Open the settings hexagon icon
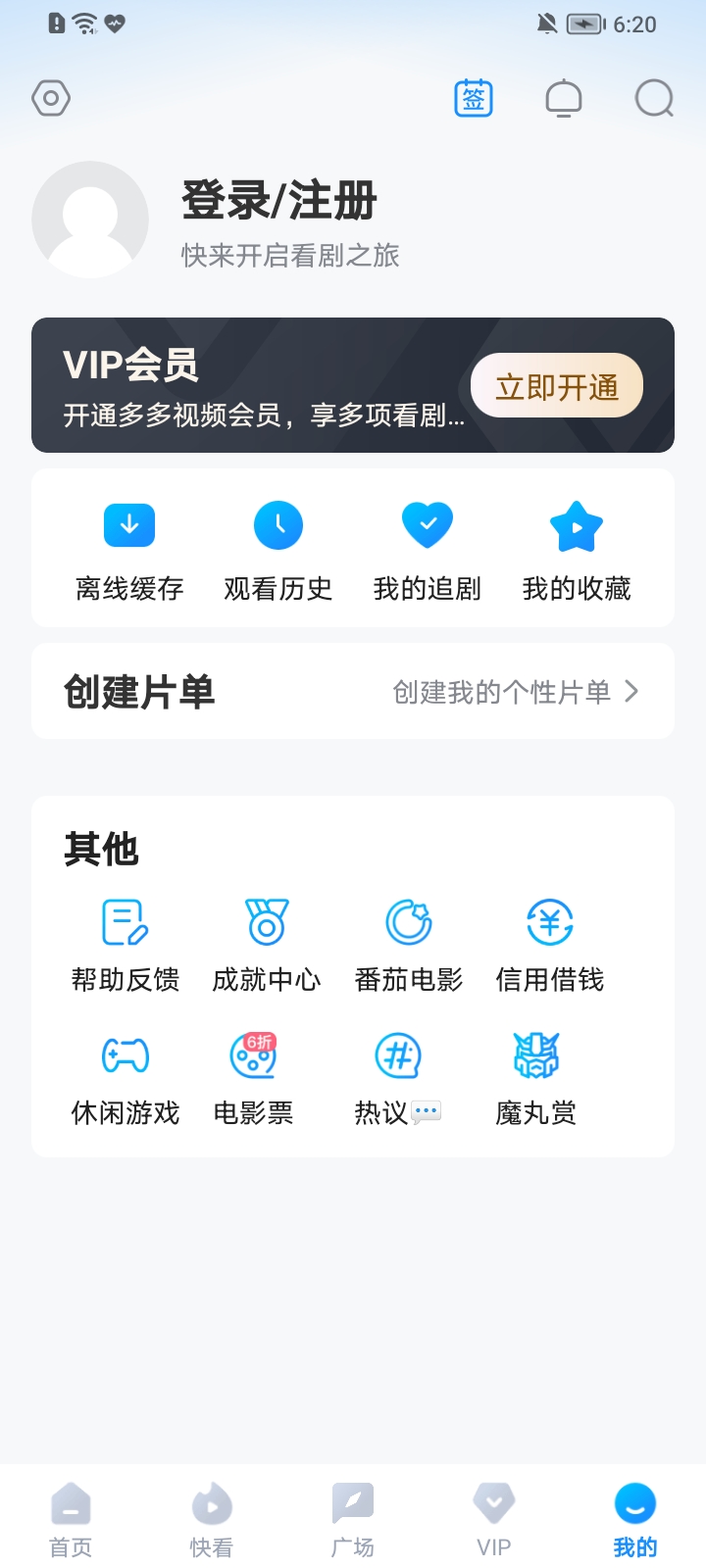The height and width of the screenshot is (1568, 706). (x=51, y=98)
